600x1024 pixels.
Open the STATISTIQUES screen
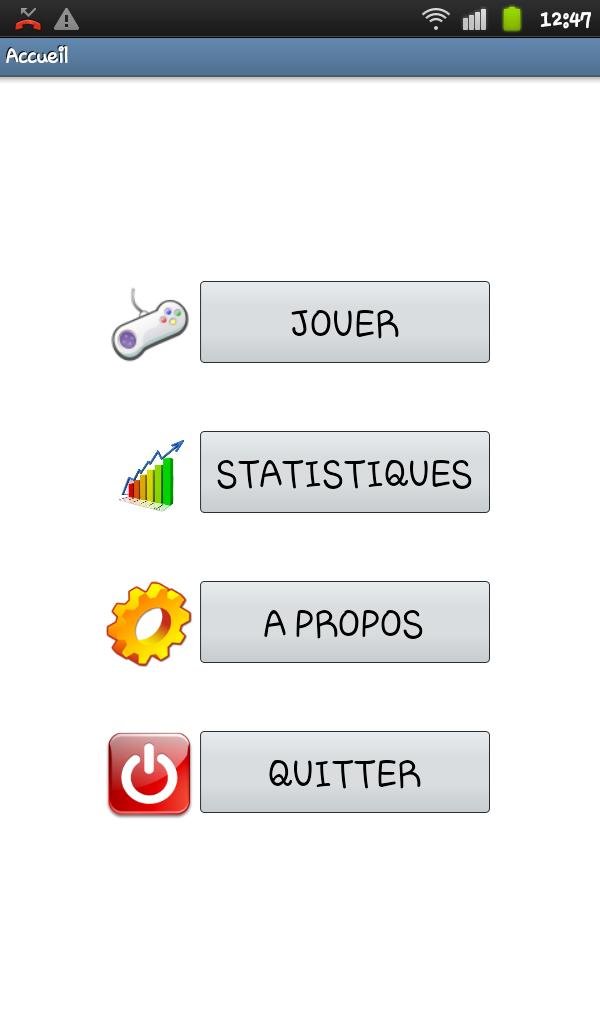coord(344,472)
